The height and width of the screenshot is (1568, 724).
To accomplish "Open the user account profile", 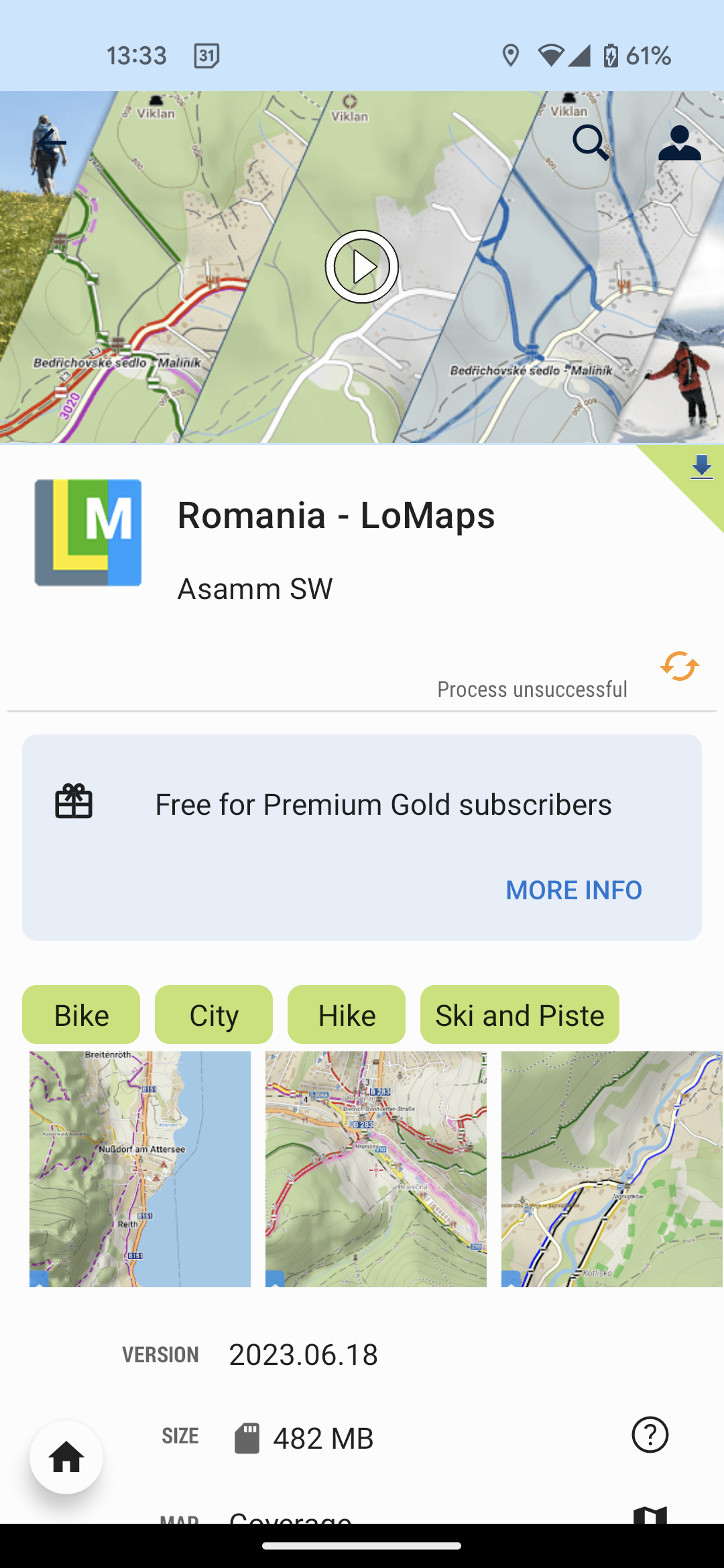I will [679, 143].
